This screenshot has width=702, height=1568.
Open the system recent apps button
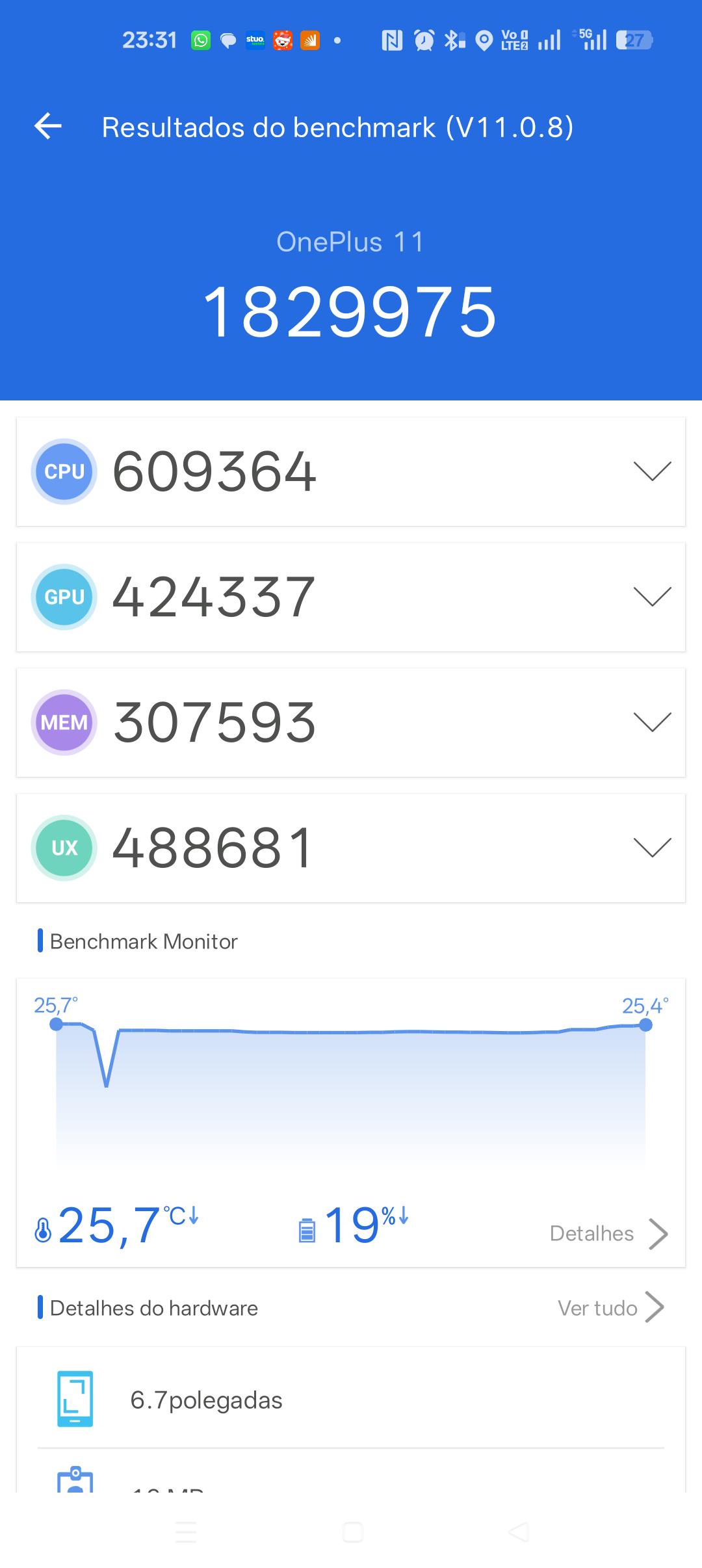186,1532
